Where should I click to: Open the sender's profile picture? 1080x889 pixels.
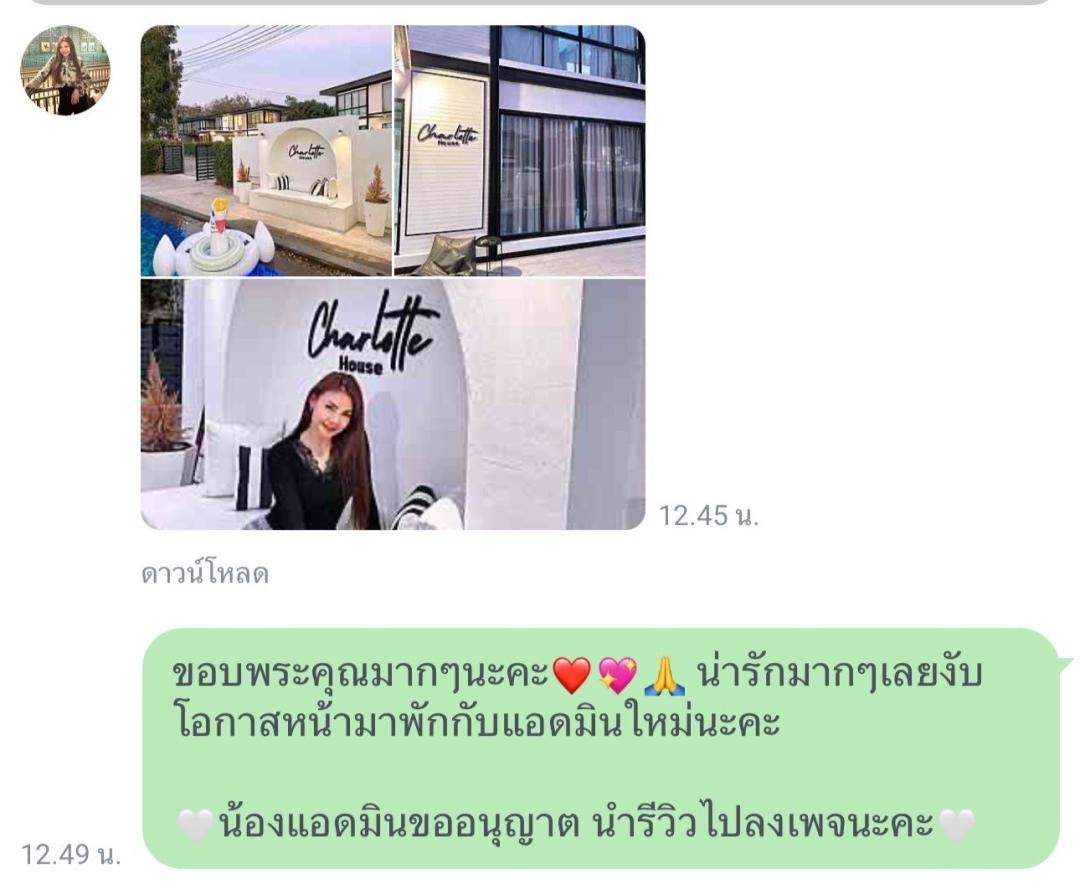point(66,70)
